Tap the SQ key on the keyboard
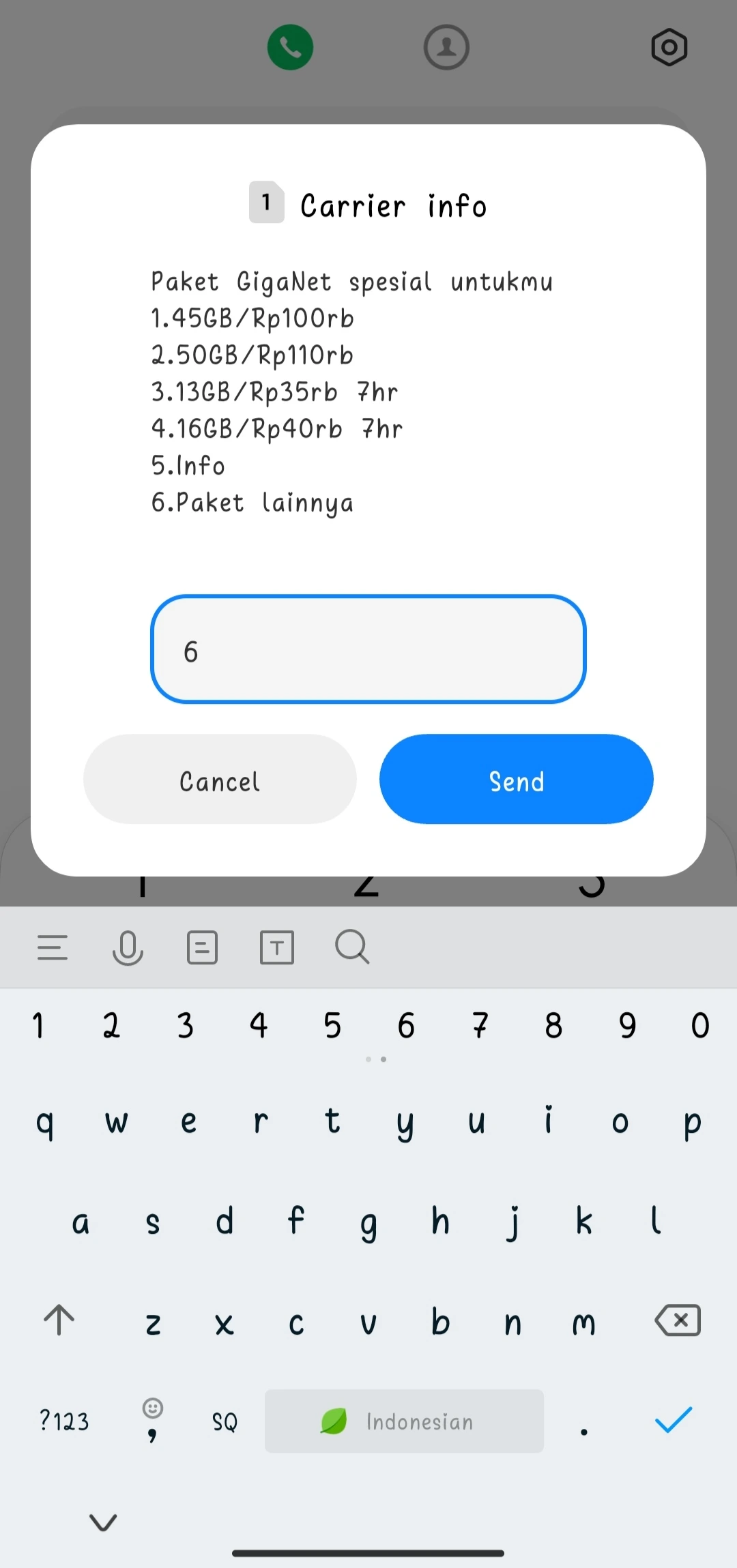 pos(225,1421)
